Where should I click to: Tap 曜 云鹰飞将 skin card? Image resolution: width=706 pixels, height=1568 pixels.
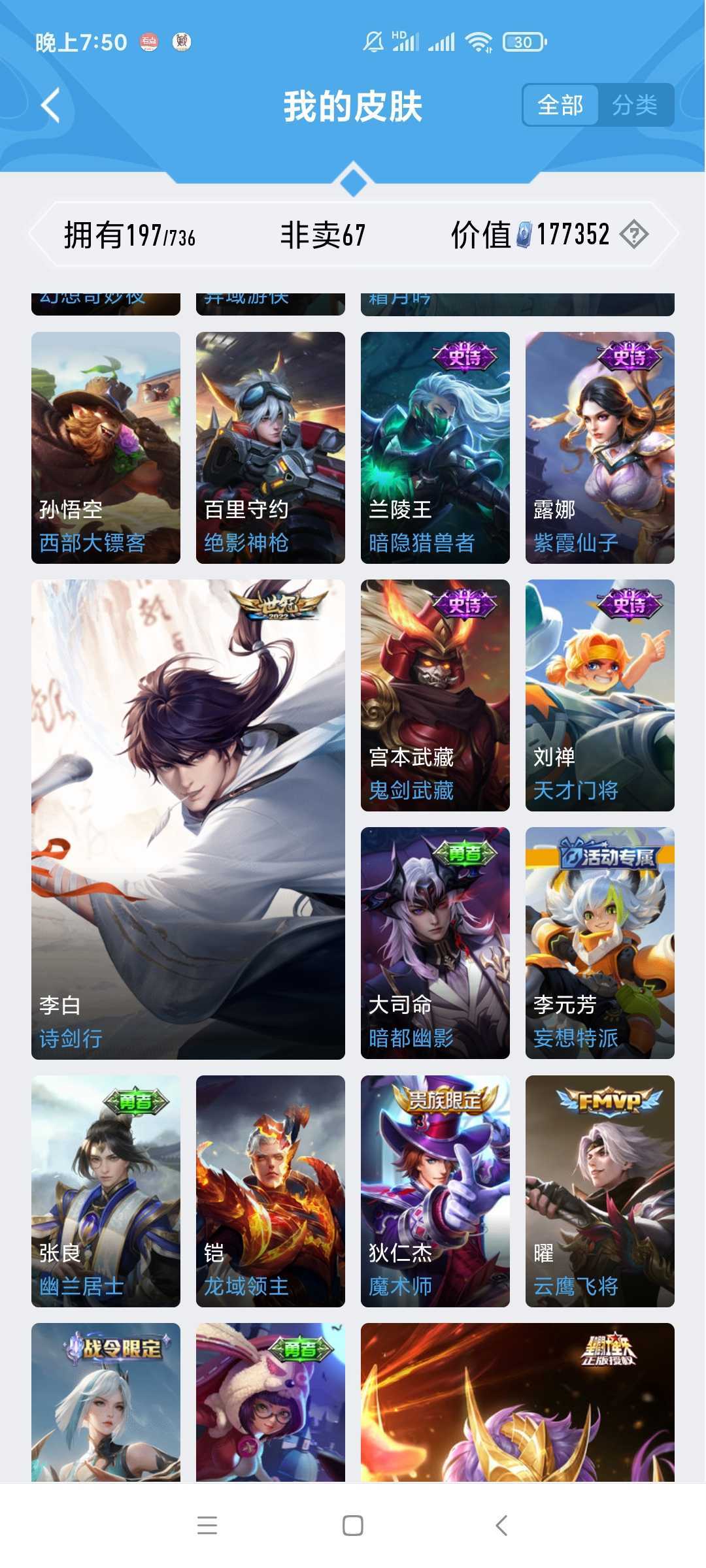click(x=600, y=1191)
